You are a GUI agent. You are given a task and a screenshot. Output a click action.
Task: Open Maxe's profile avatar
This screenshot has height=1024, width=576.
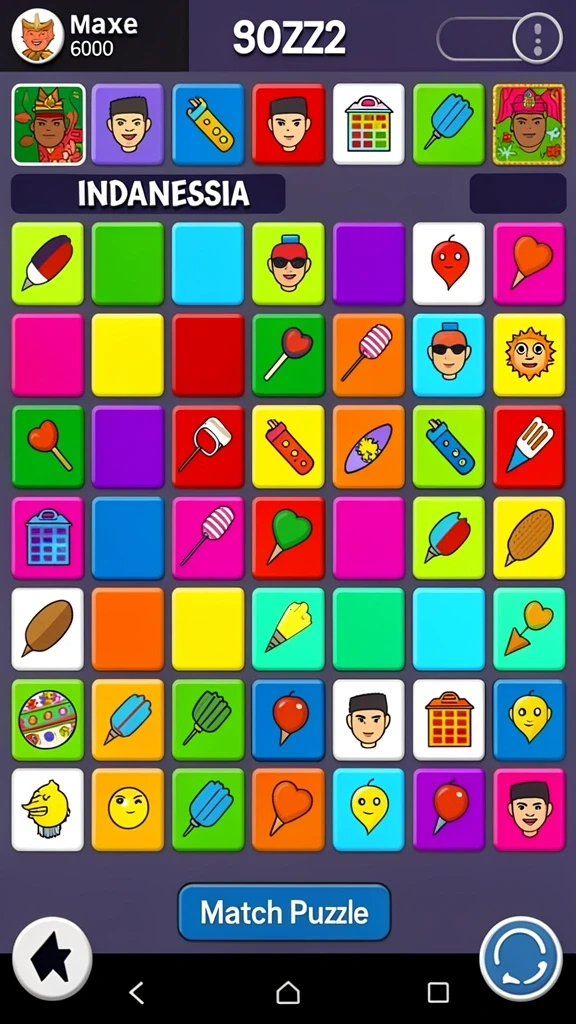(37, 36)
